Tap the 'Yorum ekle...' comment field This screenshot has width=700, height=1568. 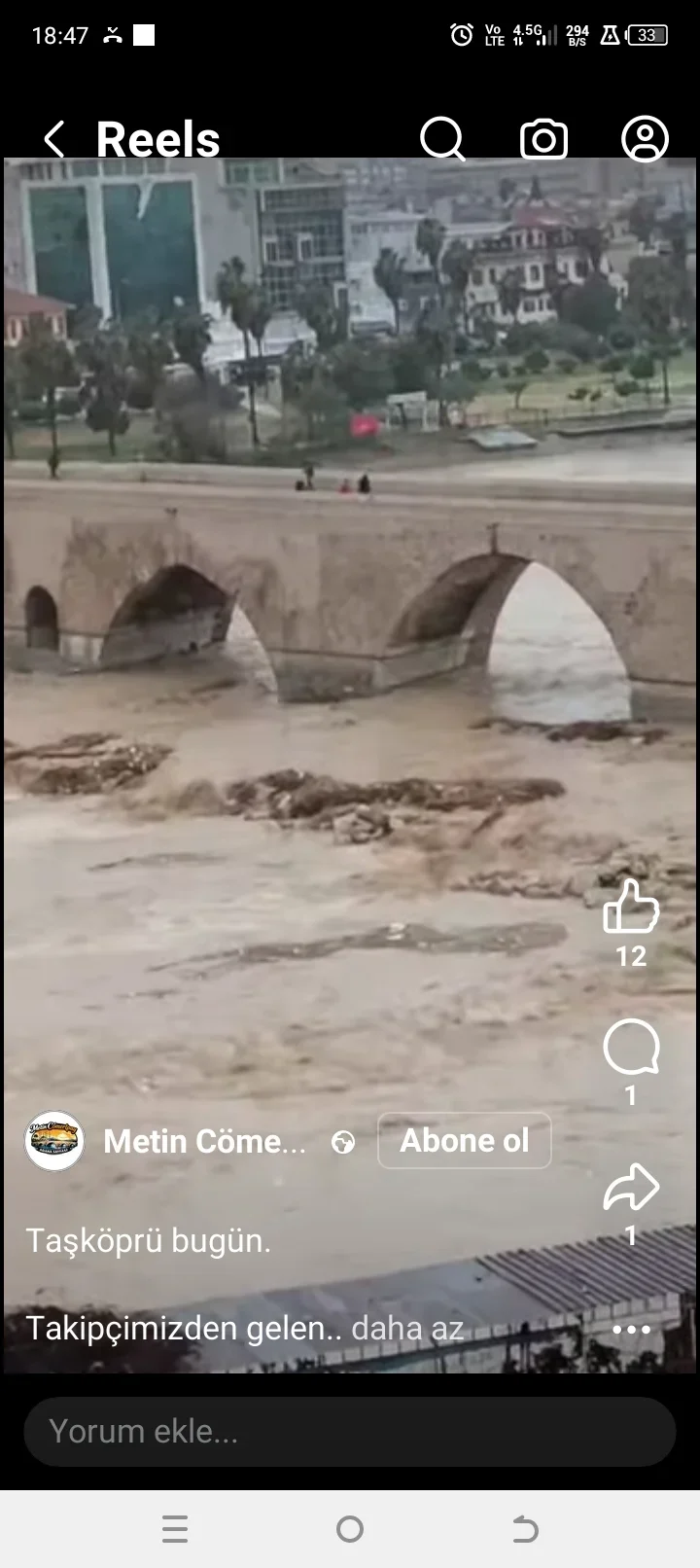pos(350,1431)
